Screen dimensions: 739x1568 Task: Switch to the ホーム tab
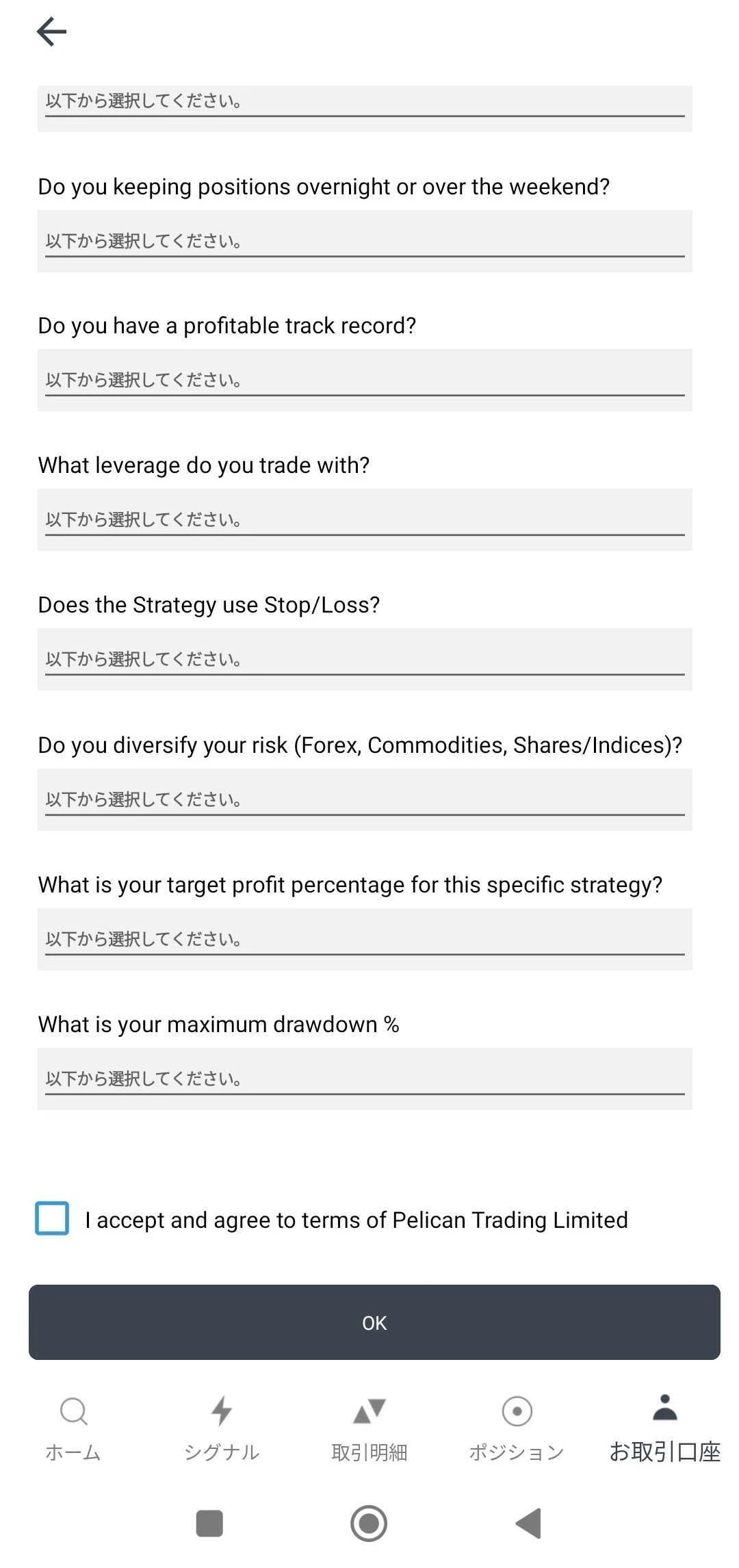[73, 1427]
